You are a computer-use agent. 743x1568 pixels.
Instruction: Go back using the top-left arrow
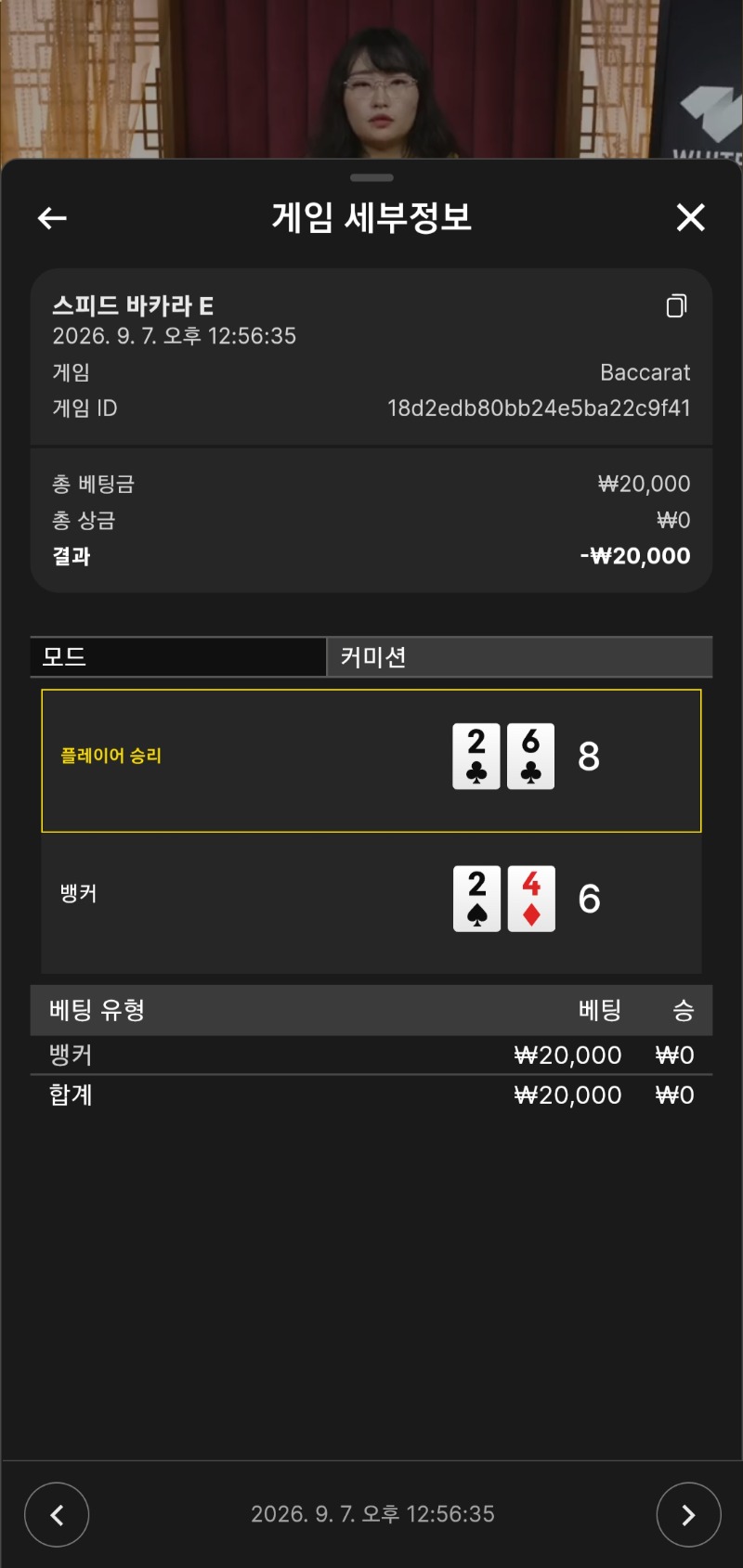(x=52, y=218)
